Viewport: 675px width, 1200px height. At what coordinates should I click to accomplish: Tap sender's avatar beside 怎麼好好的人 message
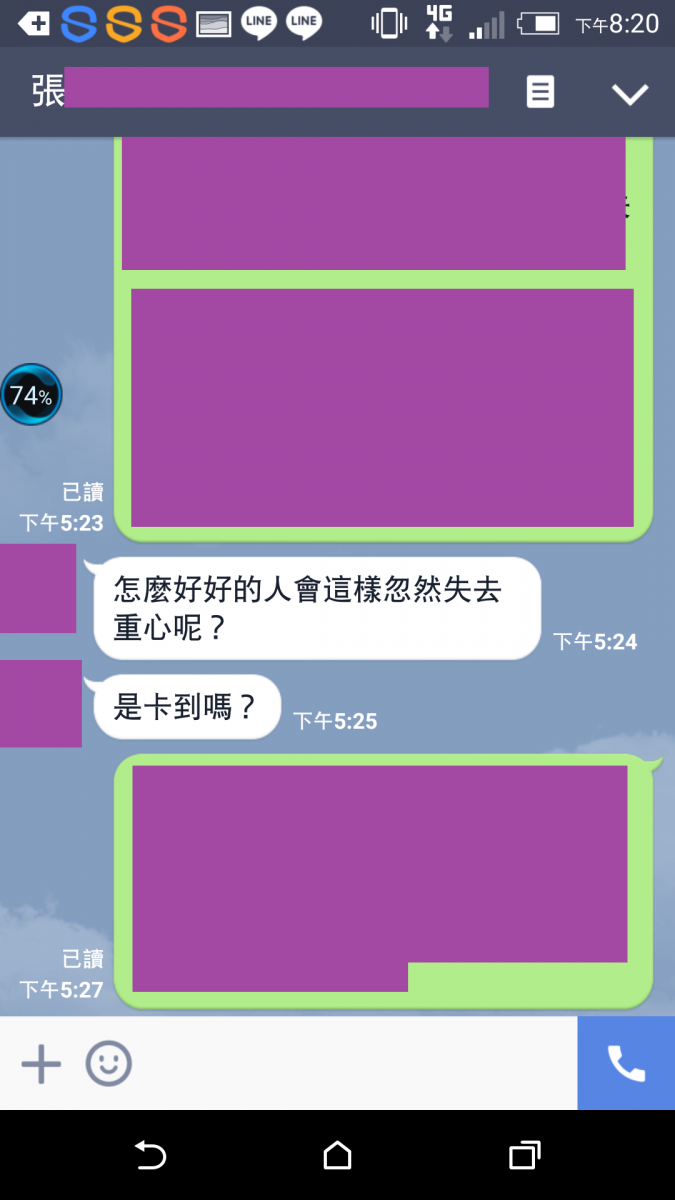pyautogui.click(x=37, y=588)
